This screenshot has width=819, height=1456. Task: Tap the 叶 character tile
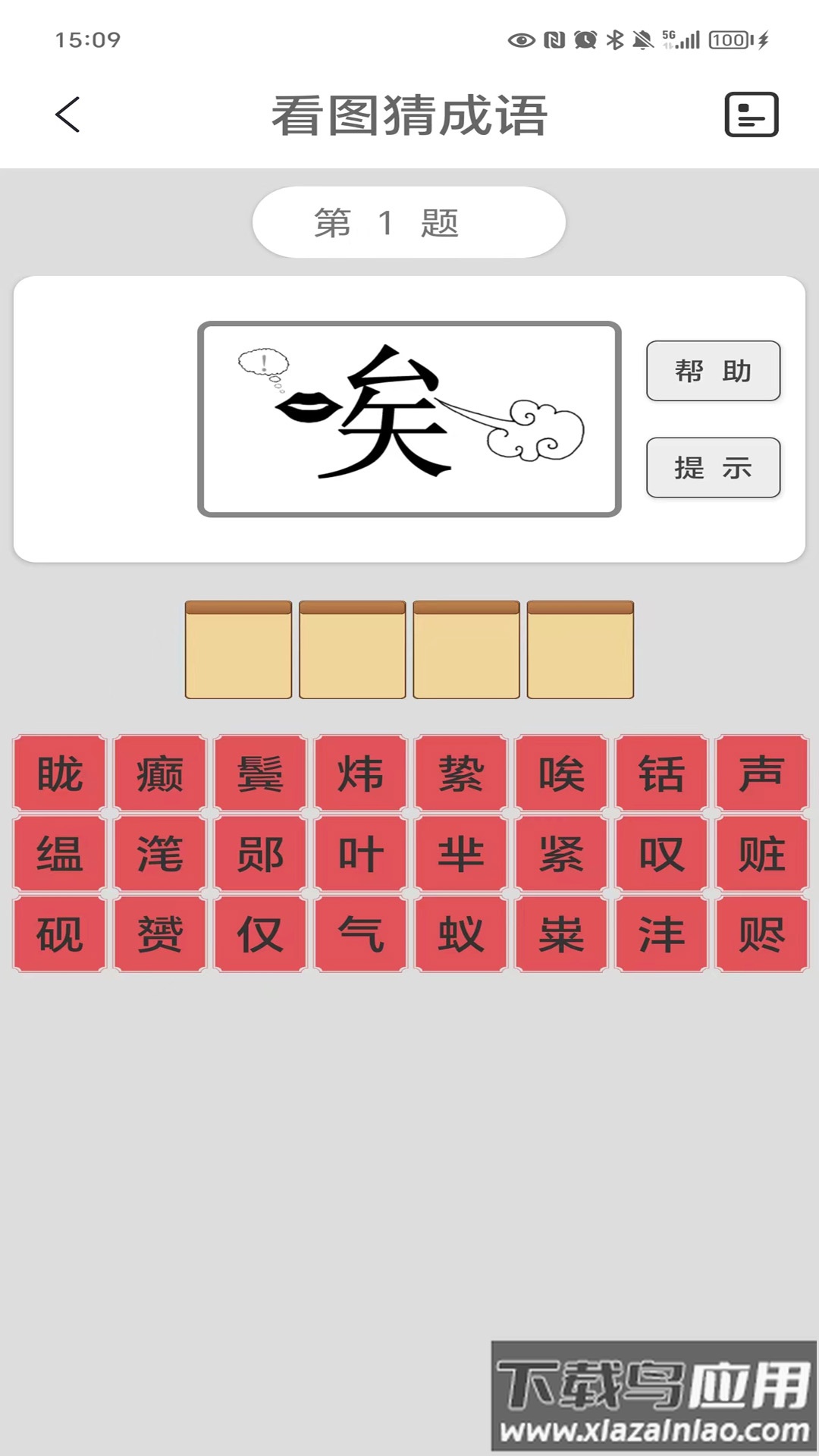click(x=361, y=854)
